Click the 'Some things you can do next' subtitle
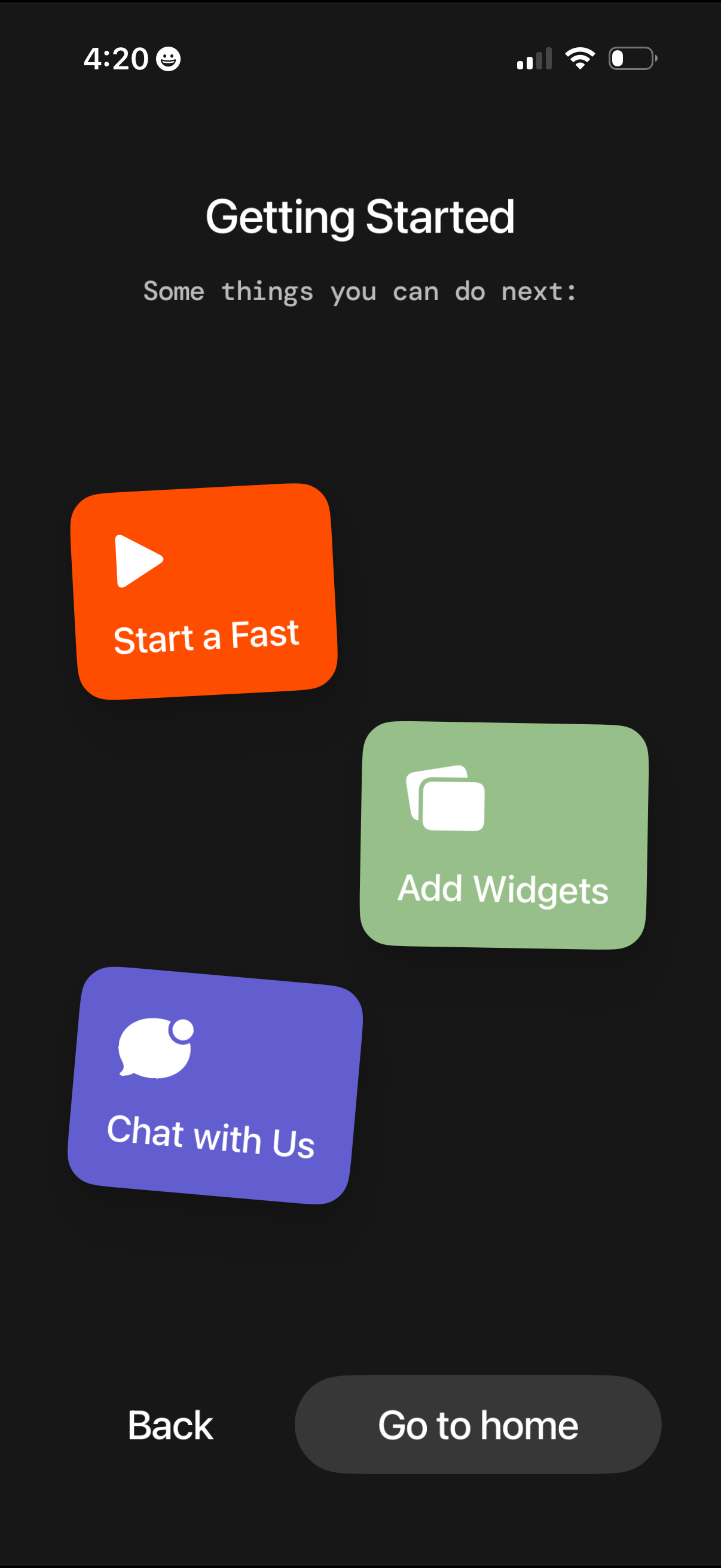This screenshot has height=1568, width=721. 360,291
